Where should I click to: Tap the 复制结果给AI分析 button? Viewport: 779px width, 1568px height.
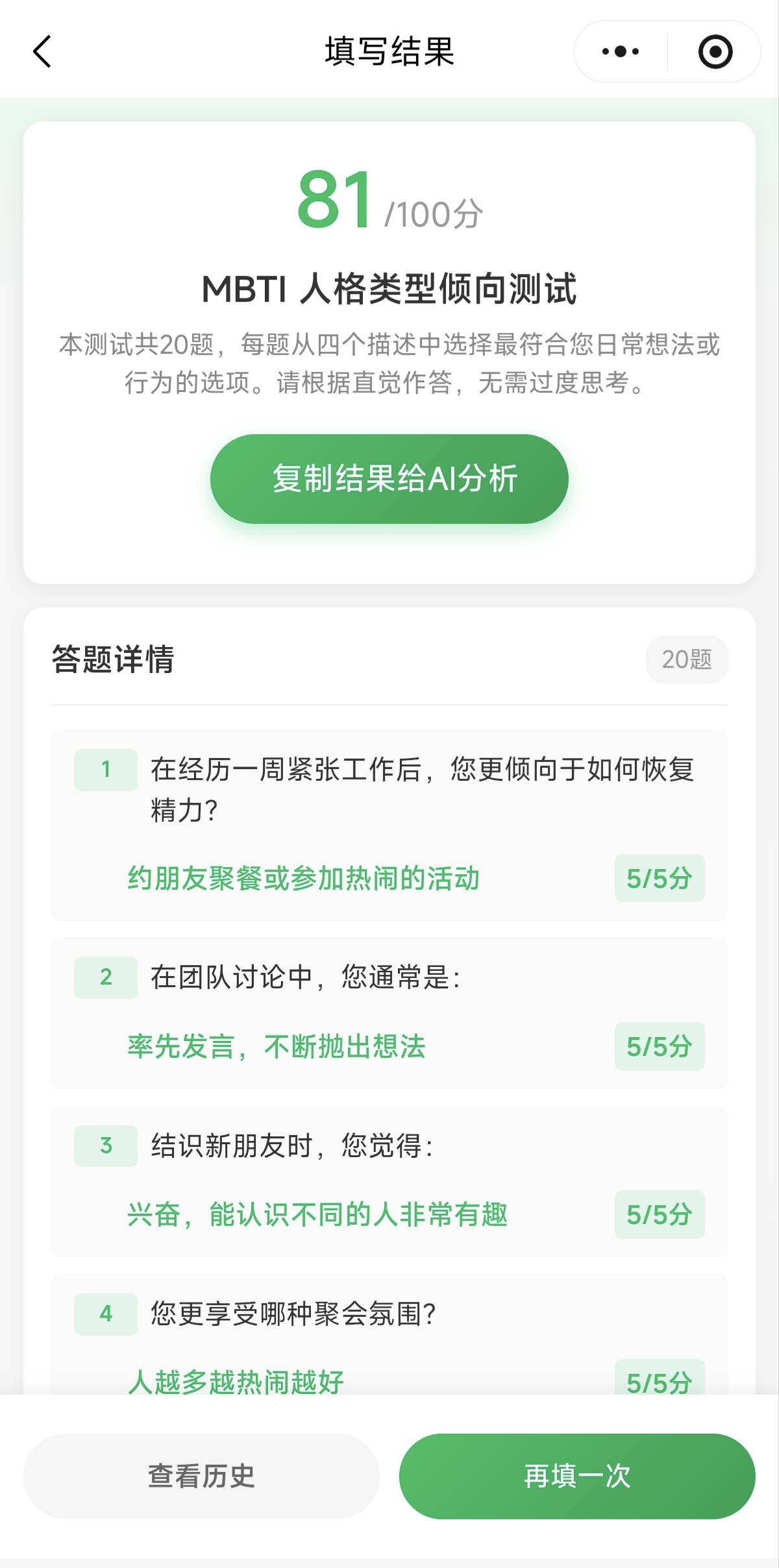[389, 478]
